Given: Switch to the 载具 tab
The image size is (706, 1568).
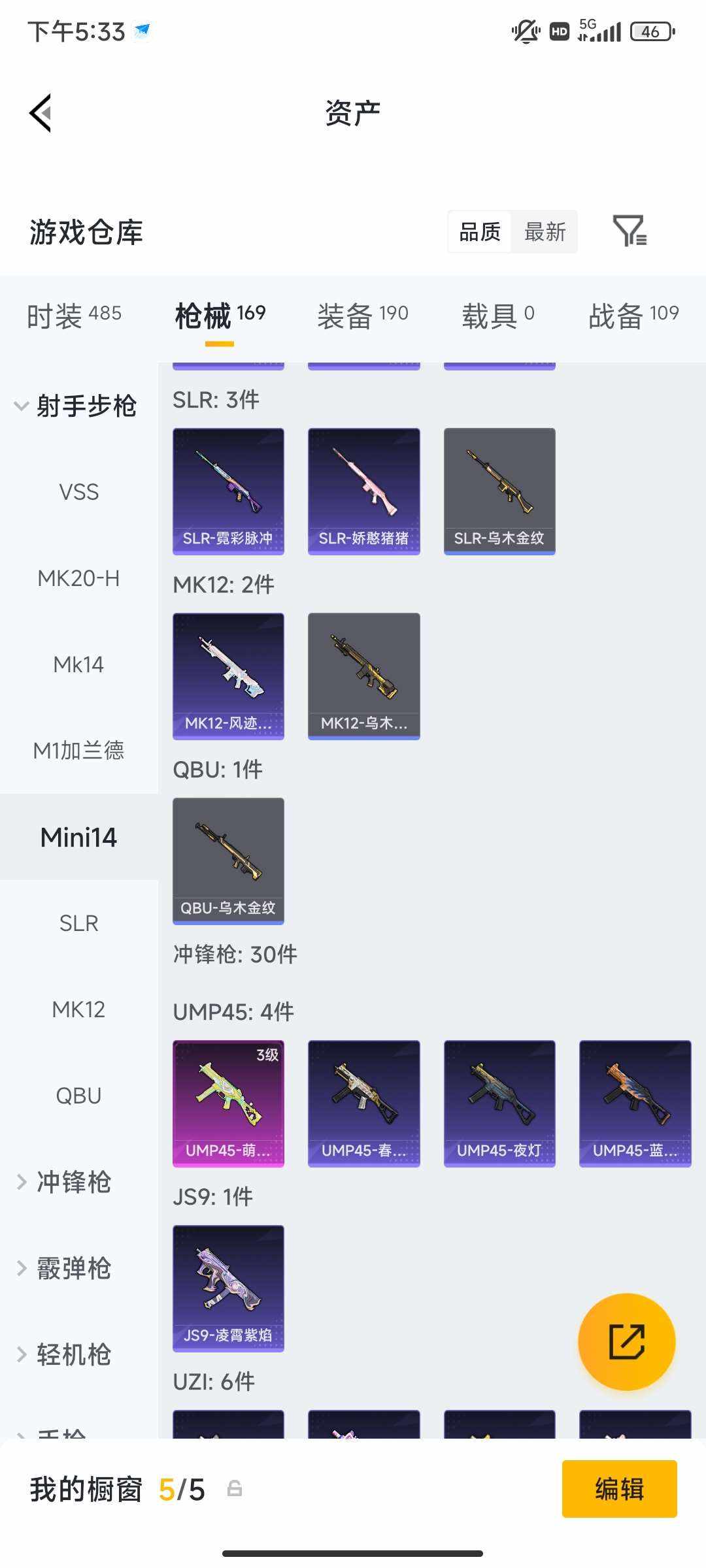Looking at the screenshot, I should coord(498,316).
